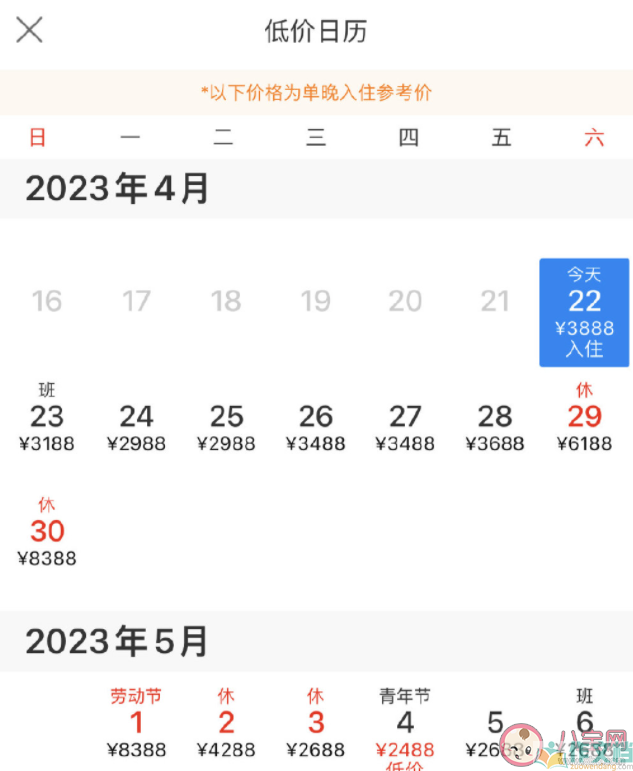Select May 4 lowest price ¥2488

[x=405, y=730]
